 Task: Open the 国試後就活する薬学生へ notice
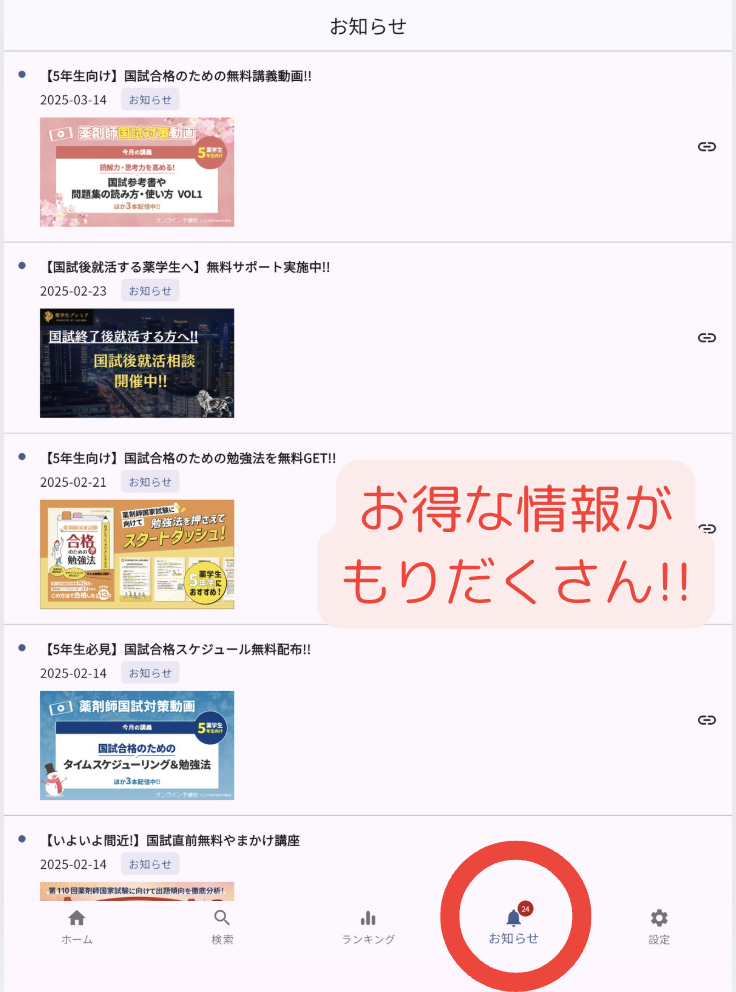pos(187,267)
